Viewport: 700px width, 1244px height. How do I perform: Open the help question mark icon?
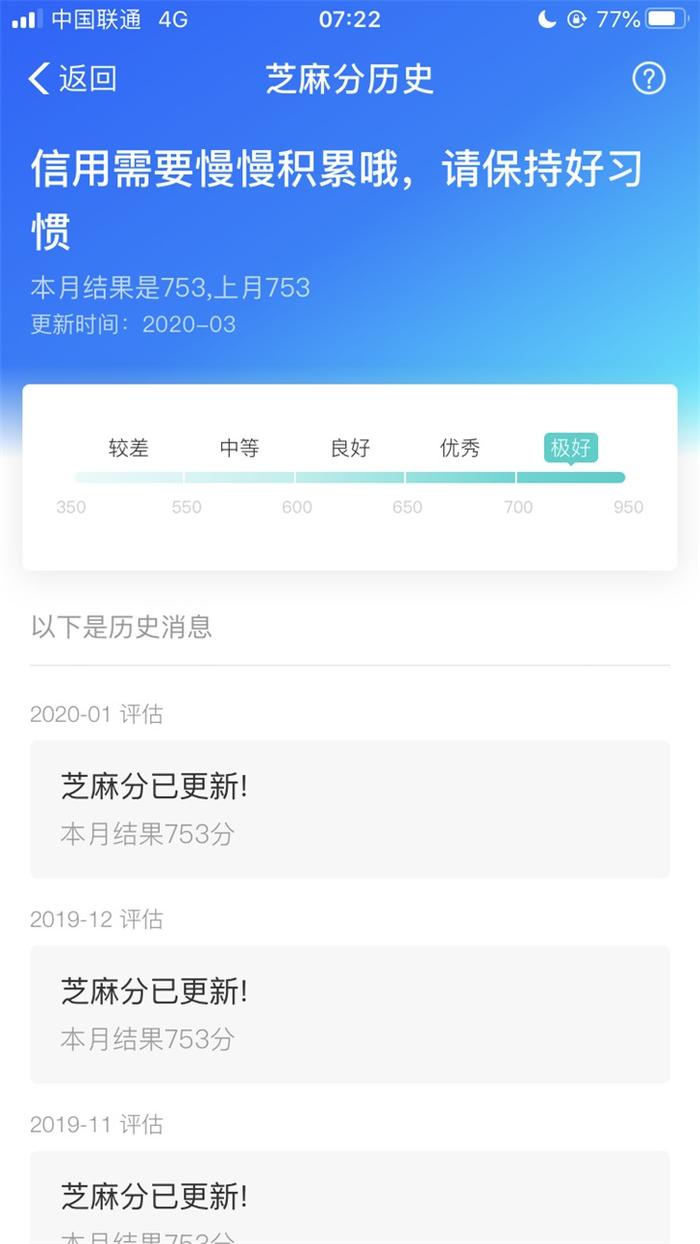coord(649,79)
